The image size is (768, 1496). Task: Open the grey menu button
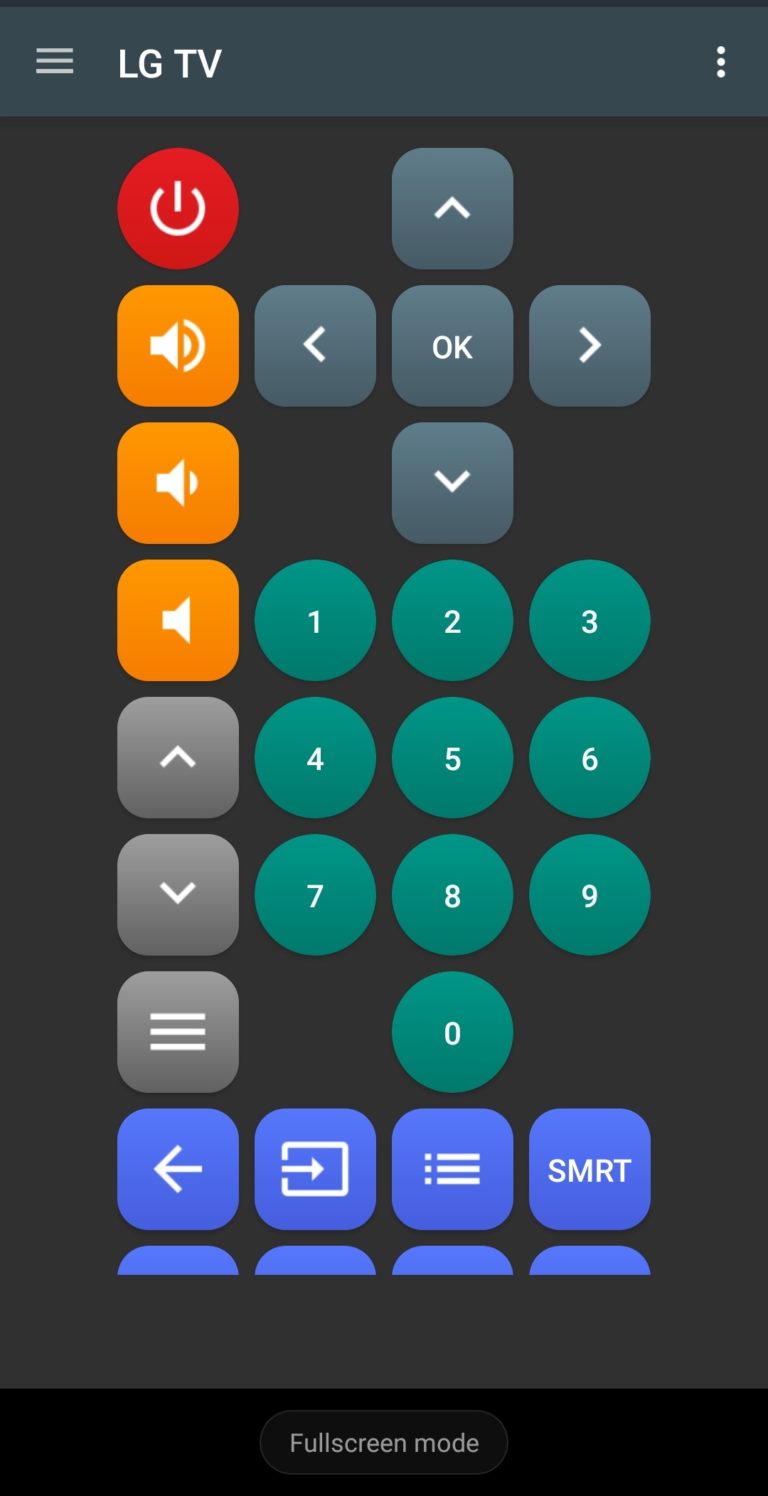click(x=178, y=1032)
